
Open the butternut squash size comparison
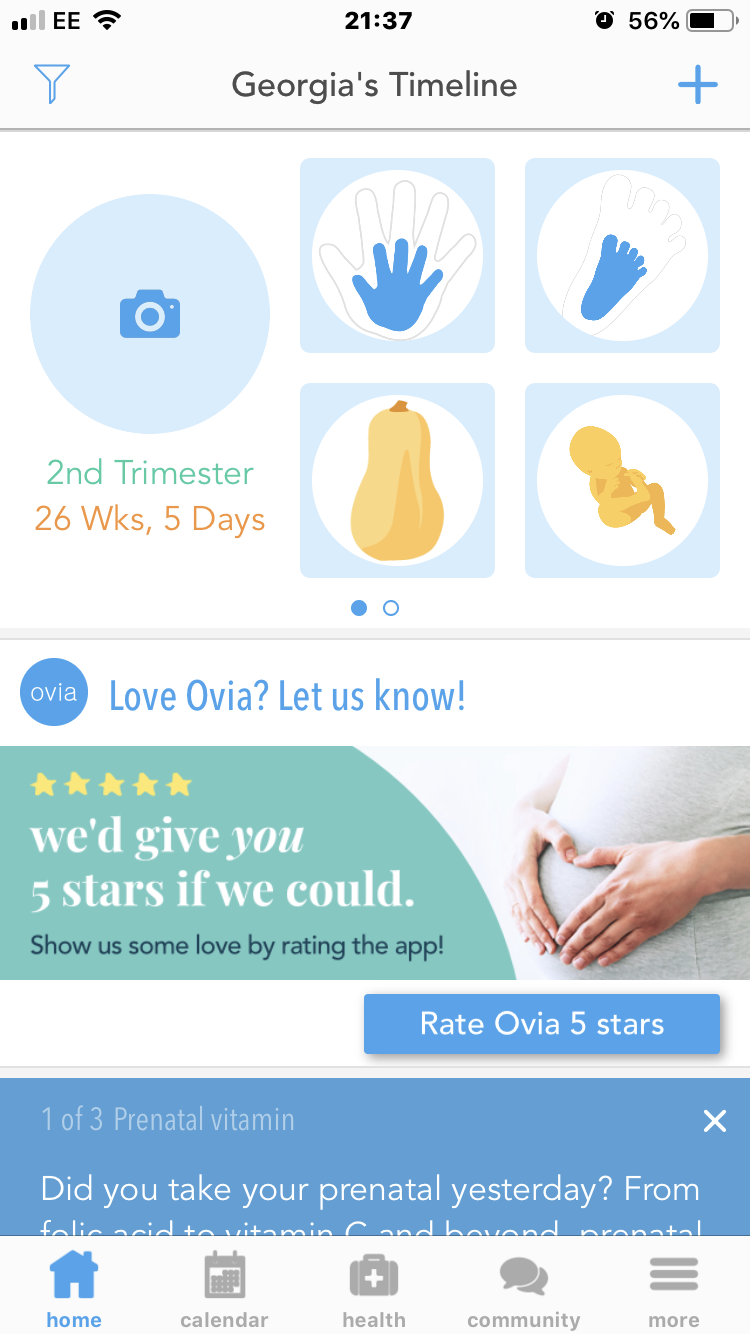point(397,480)
